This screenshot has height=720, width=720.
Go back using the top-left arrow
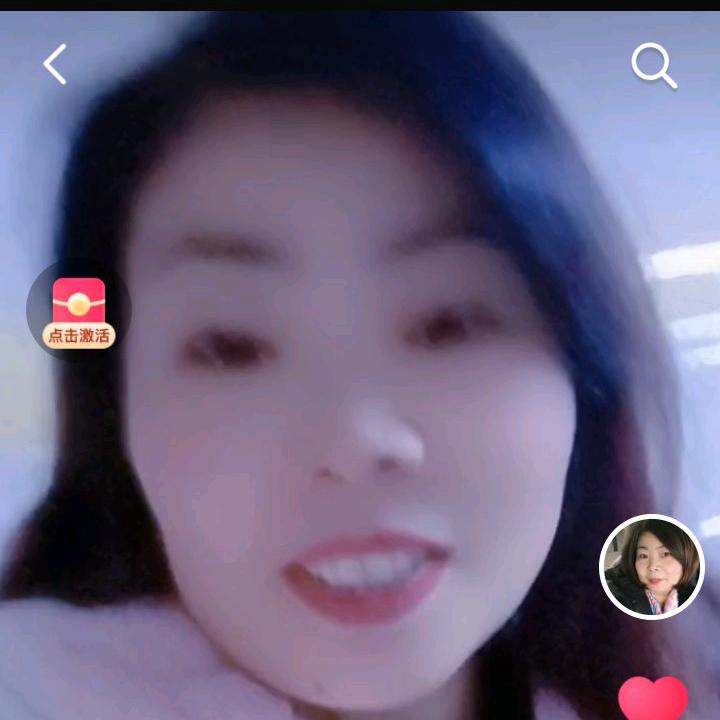pos(55,65)
